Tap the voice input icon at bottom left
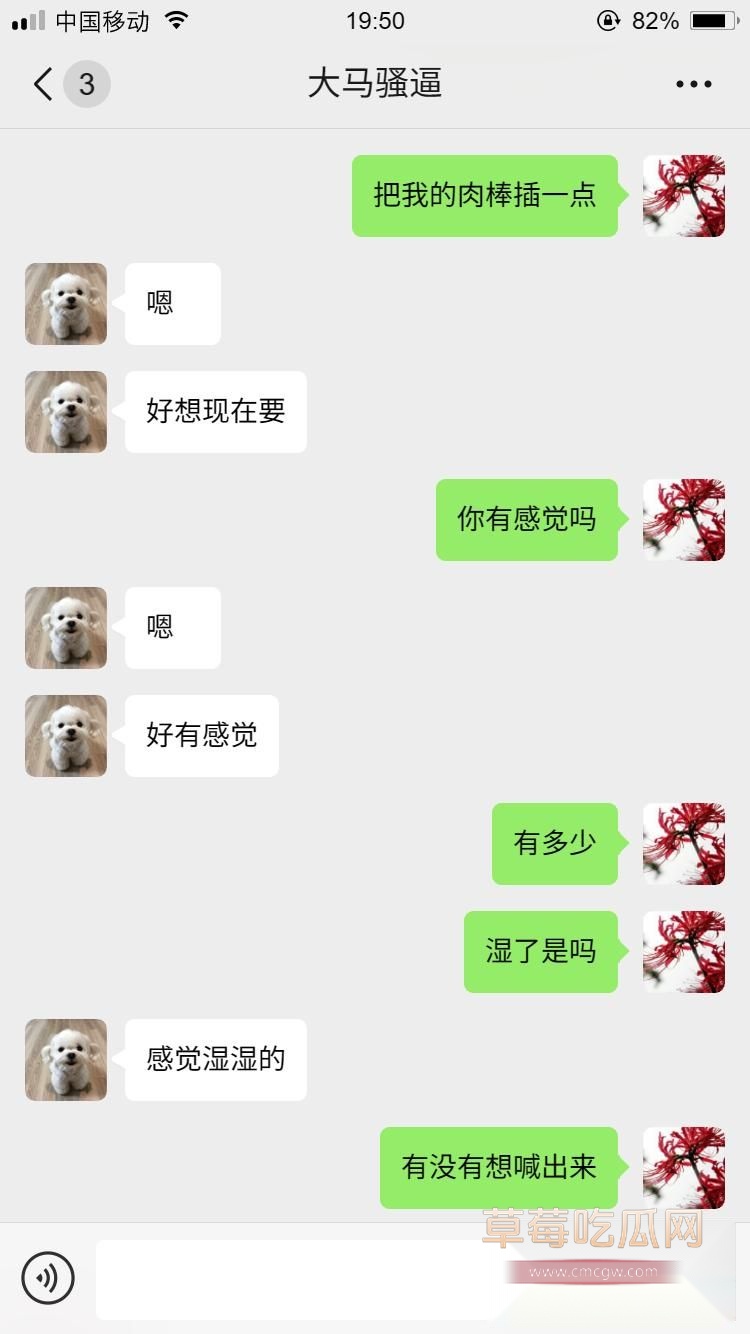The height and width of the screenshot is (1334, 750). pyautogui.click(x=49, y=1278)
